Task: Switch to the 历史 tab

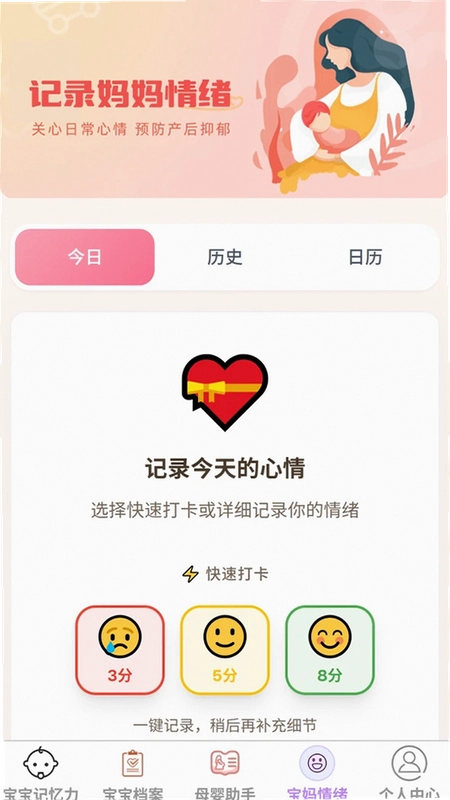Action: [224, 257]
